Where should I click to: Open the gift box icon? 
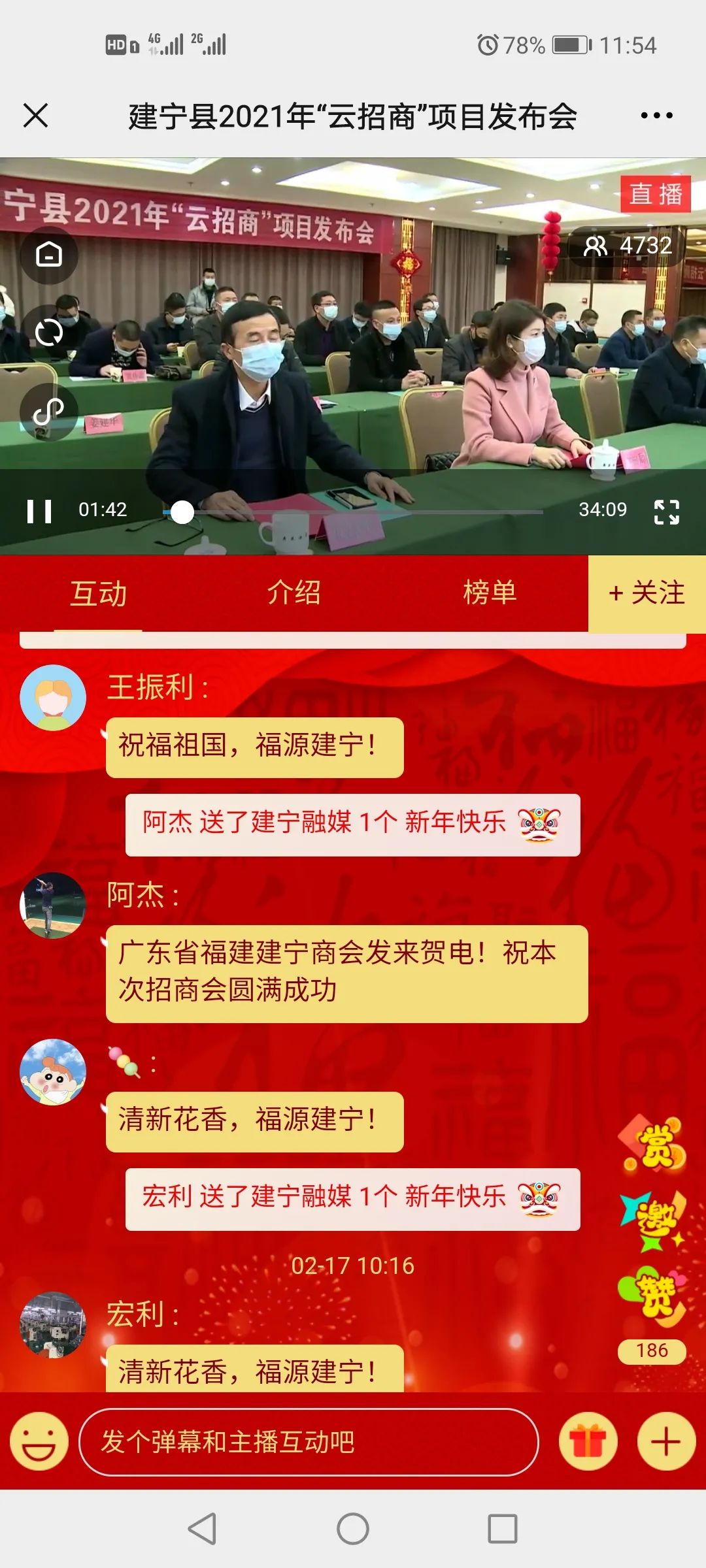point(588,1442)
